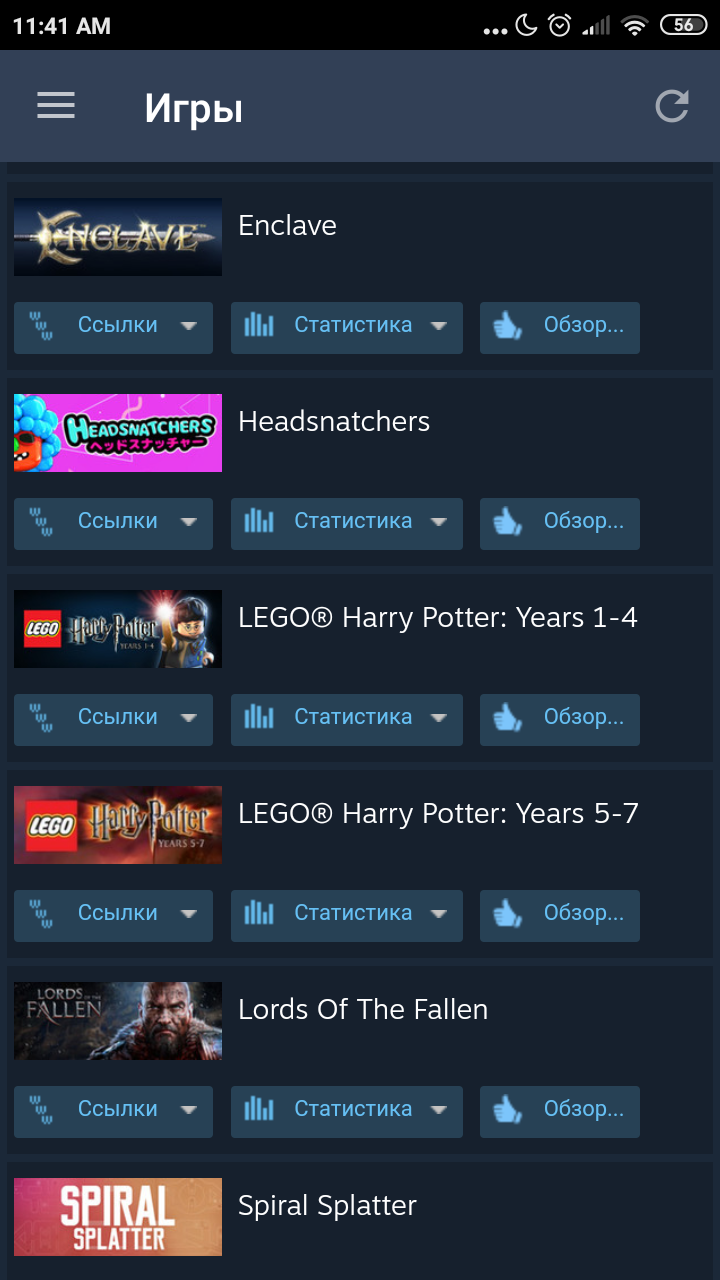Open the Обзор button for Enclave
This screenshot has height=1280, width=720.
[x=560, y=327]
